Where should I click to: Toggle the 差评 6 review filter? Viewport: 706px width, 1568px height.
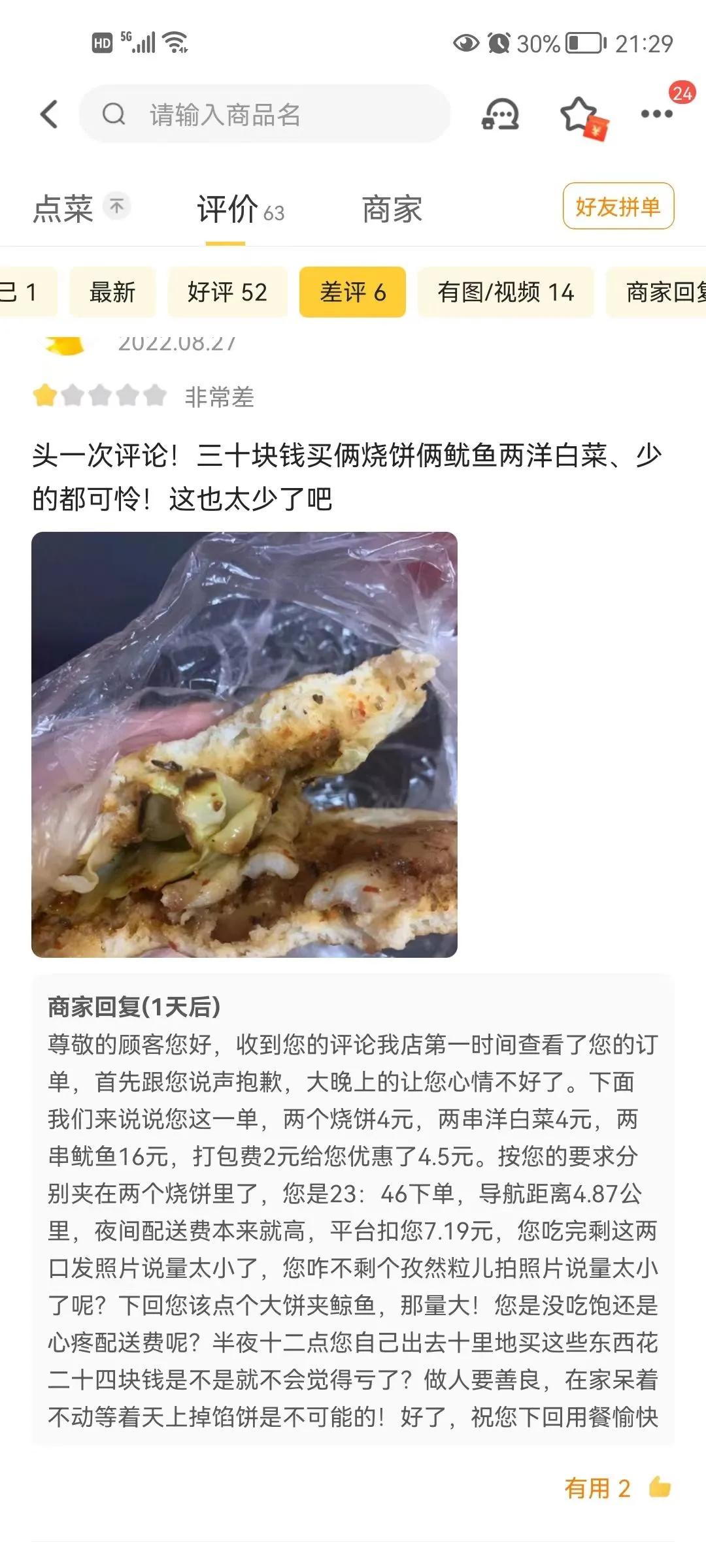[352, 293]
